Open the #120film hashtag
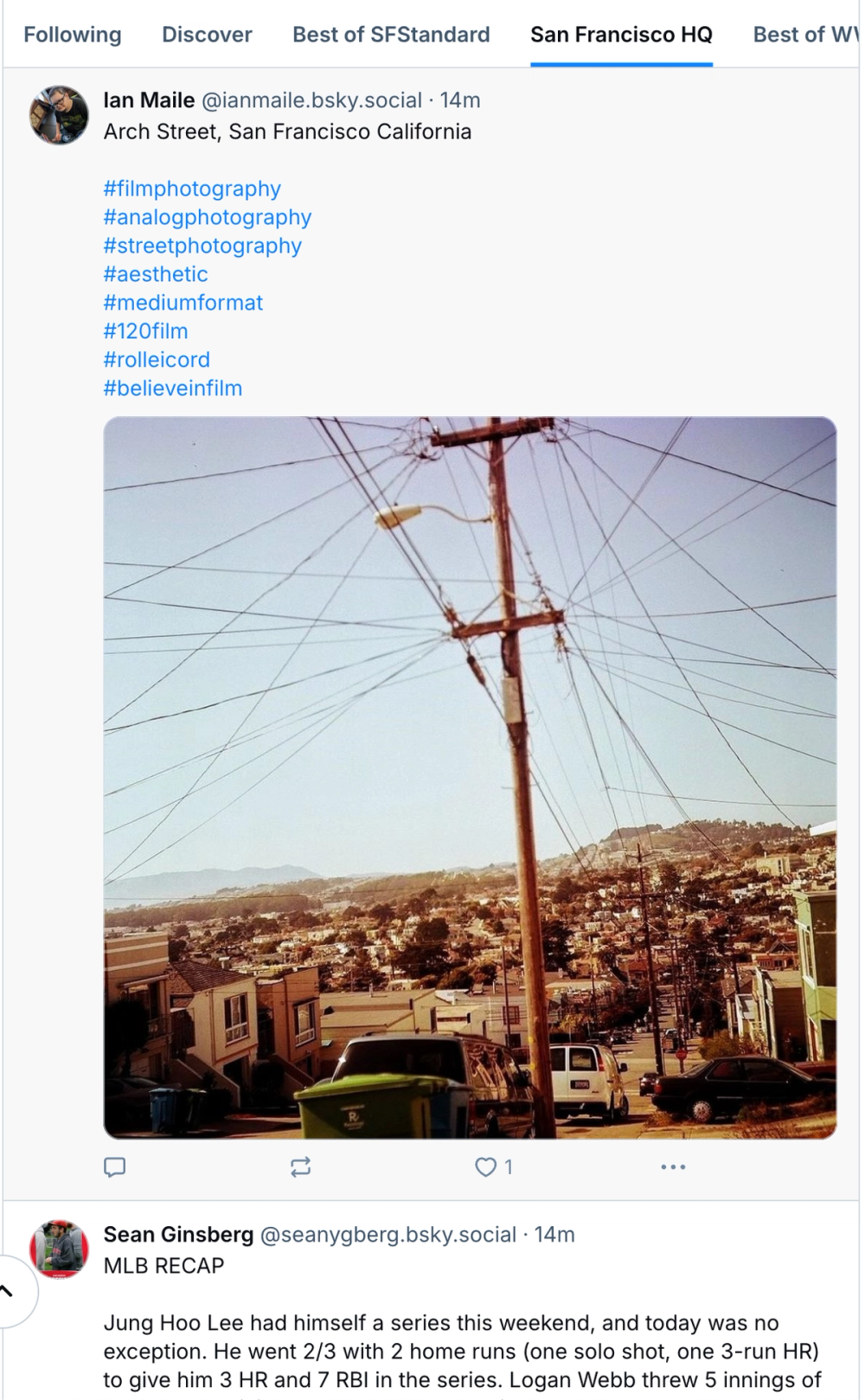The height and width of the screenshot is (1400, 865). [x=145, y=331]
